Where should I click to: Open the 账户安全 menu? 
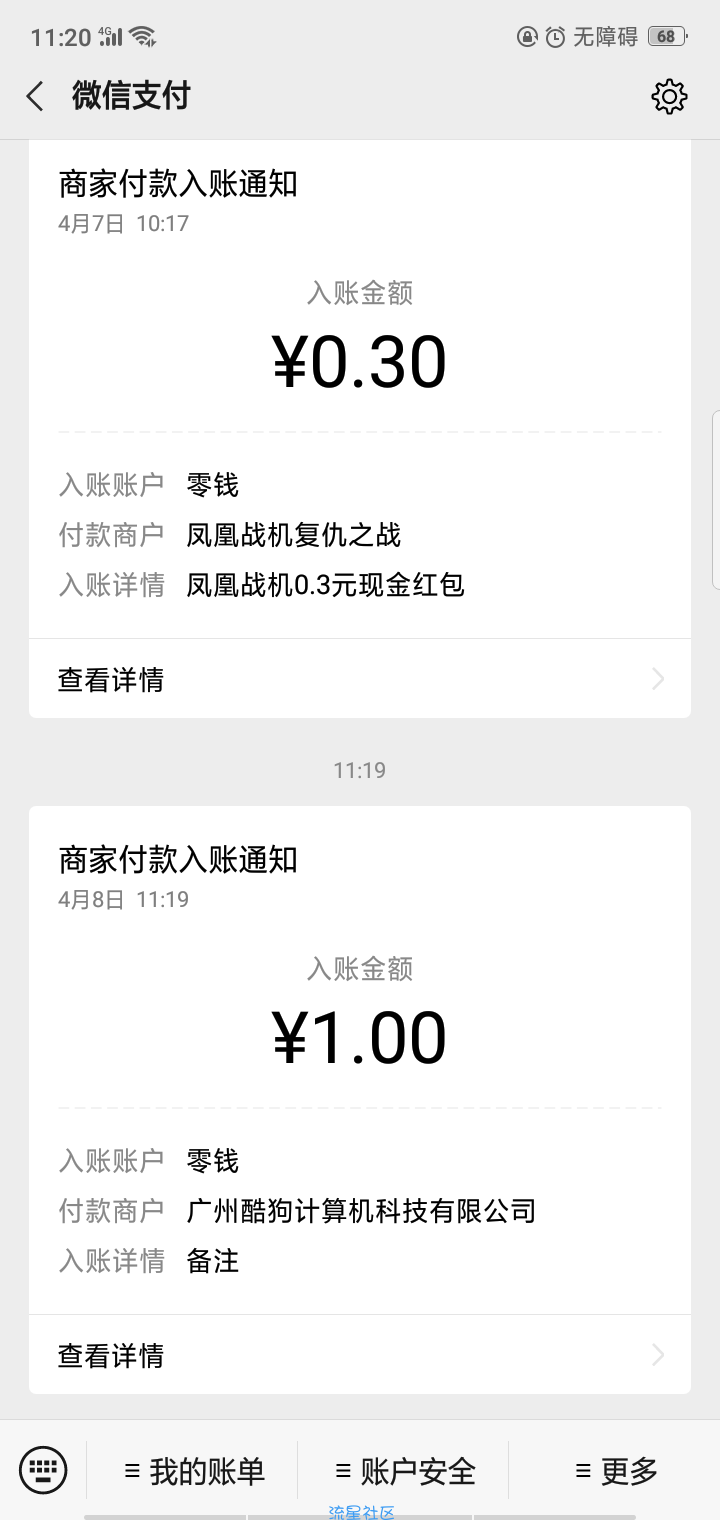404,1471
